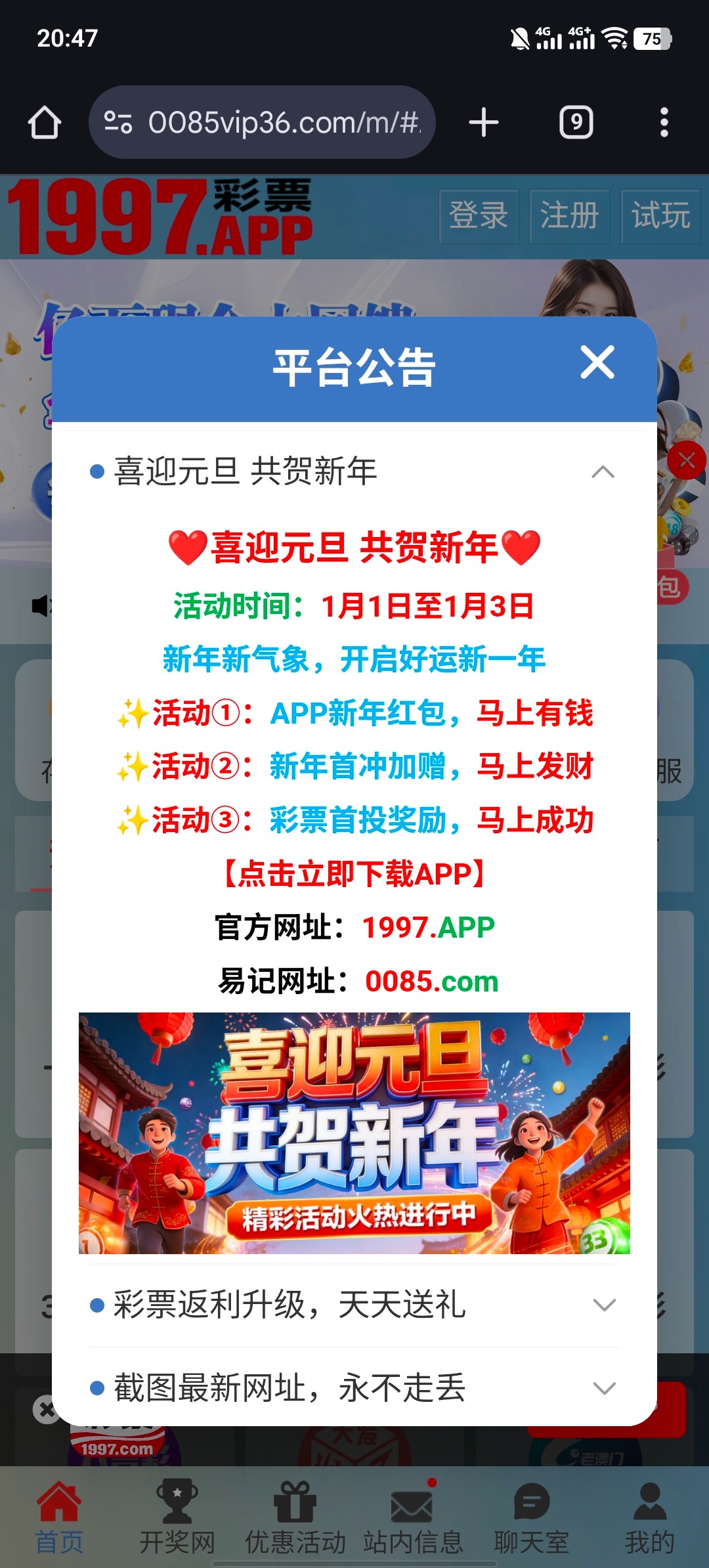Tap the 登录 login button
The width and height of the screenshot is (709, 1568).
(x=479, y=216)
